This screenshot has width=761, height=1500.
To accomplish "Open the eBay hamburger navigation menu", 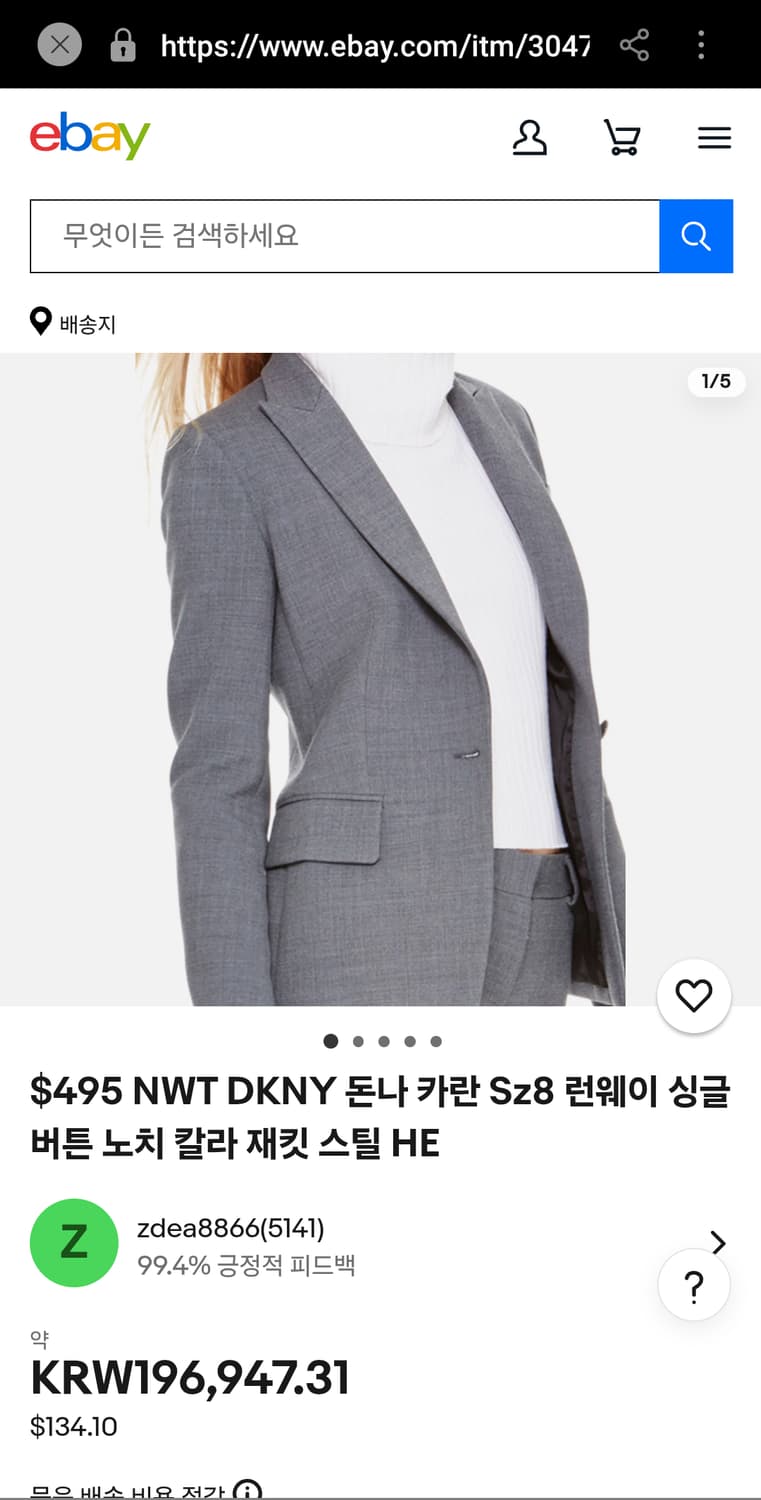I will tap(714, 138).
